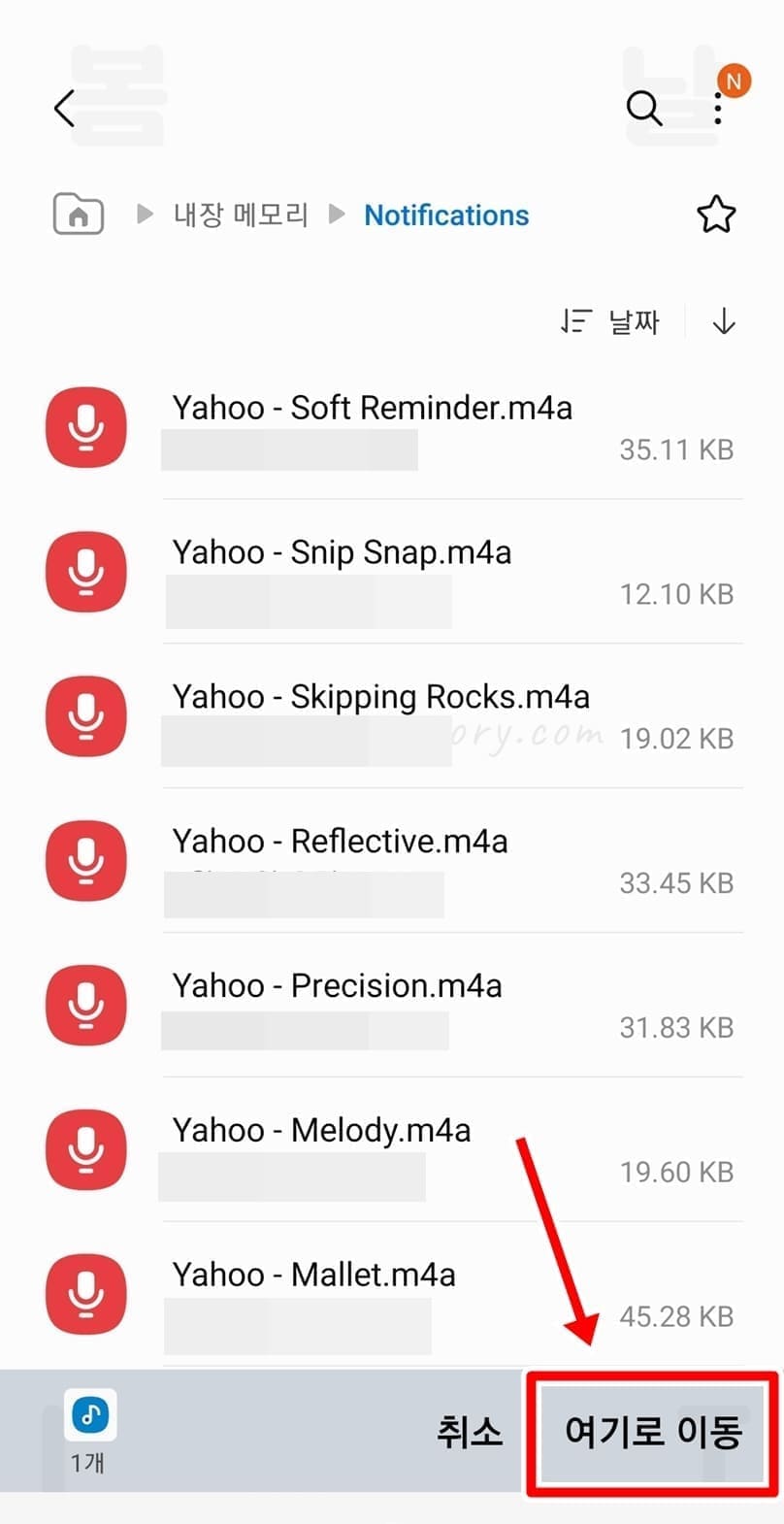Open Yahoo - Reflective.m4a
Screen dimensions: 784x1524
point(340,842)
